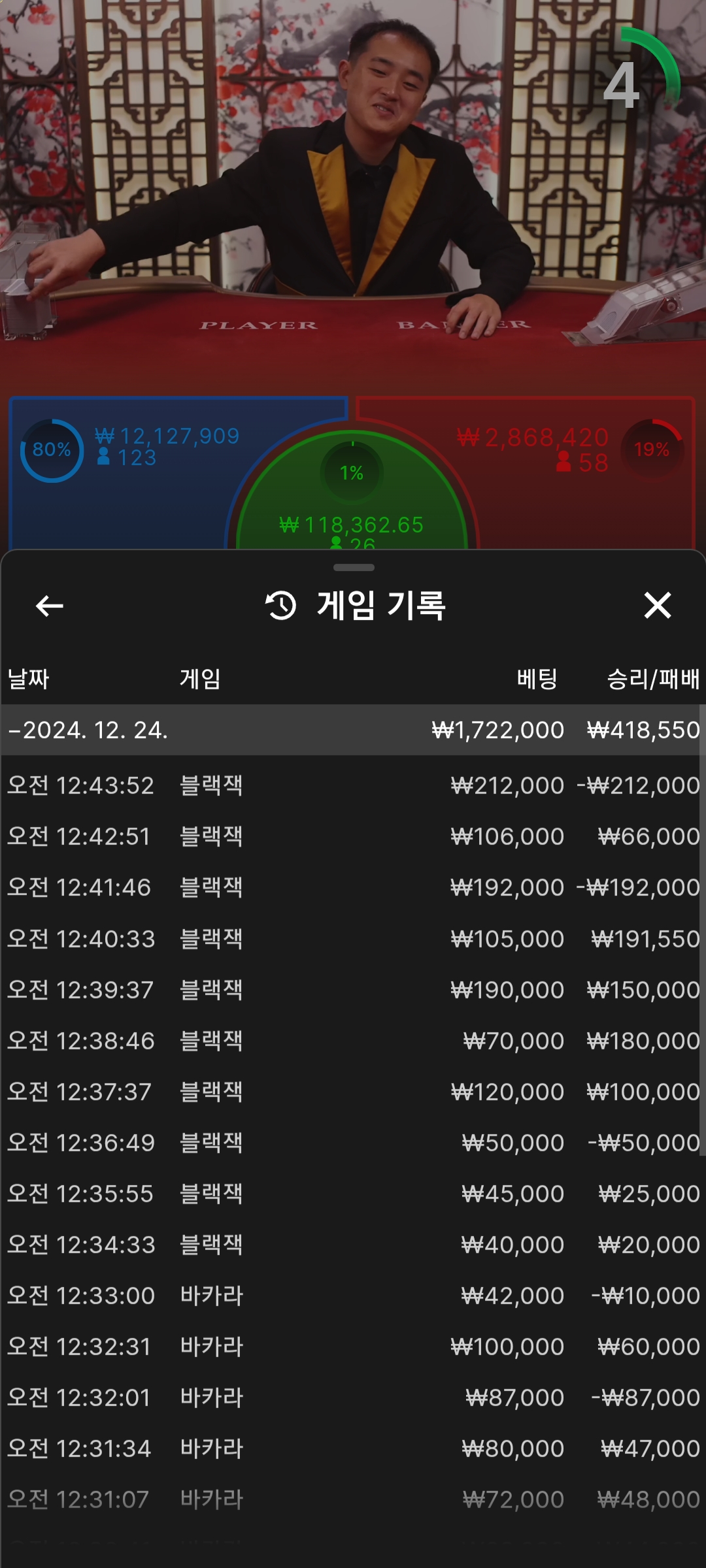Open the 오전 12:32:01 바카라 record
The width and height of the screenshot is (706, 1568).
[x=353, y=1397]
